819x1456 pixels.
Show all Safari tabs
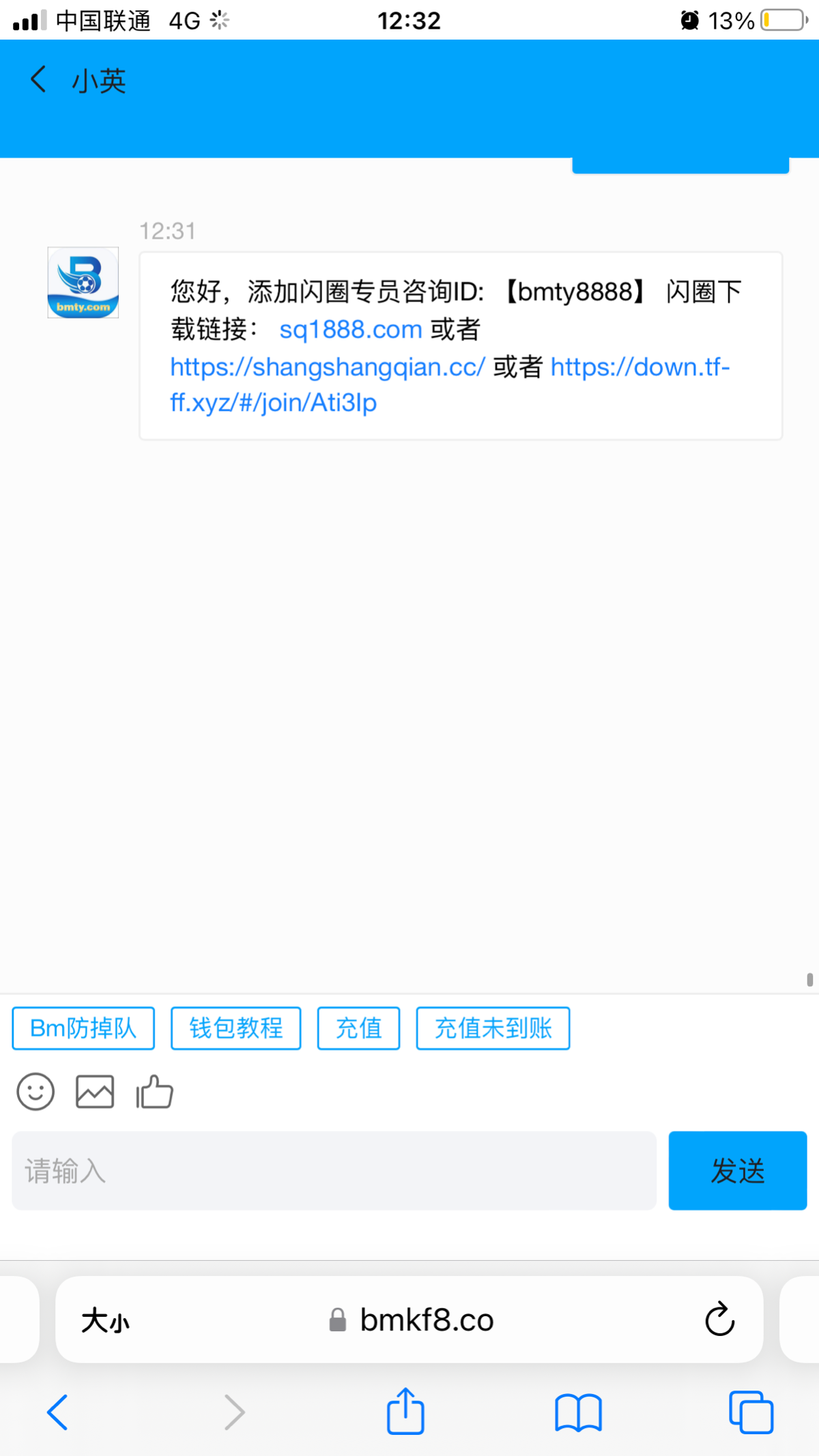751,1412
